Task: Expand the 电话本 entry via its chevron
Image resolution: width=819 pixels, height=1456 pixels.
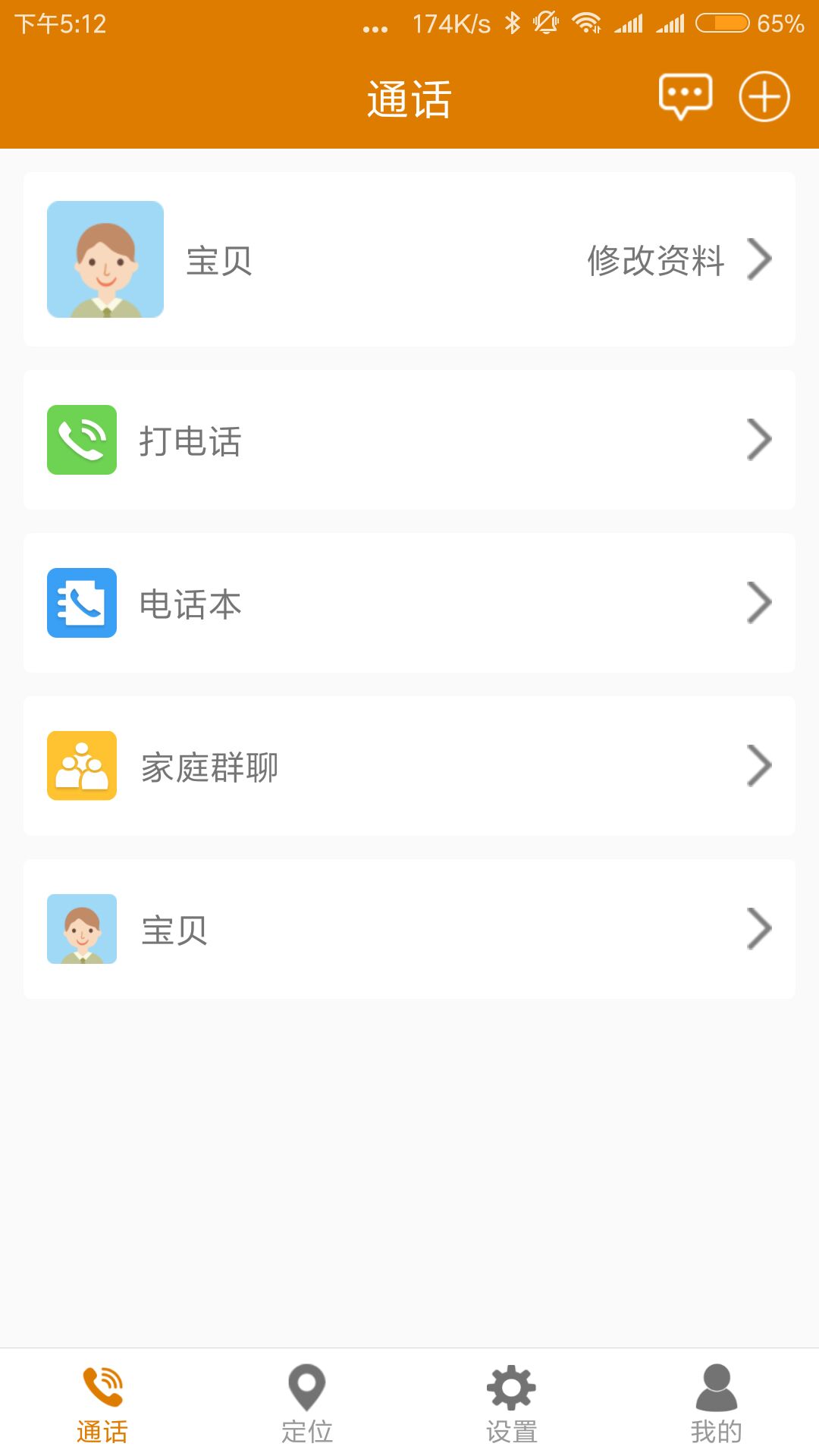Action: pyautogui.click(x=761, y=601)
